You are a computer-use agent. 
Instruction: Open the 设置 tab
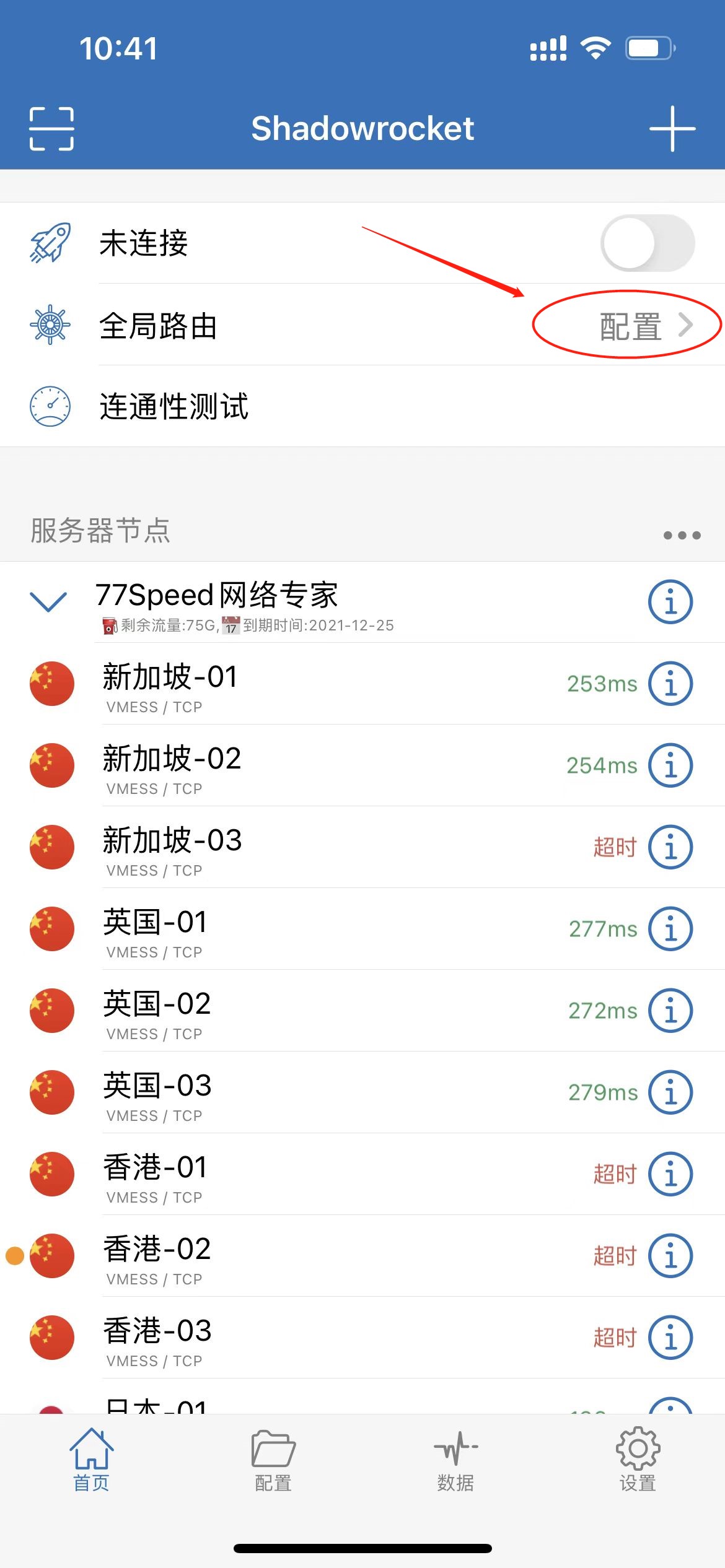tap(638, 1460)
